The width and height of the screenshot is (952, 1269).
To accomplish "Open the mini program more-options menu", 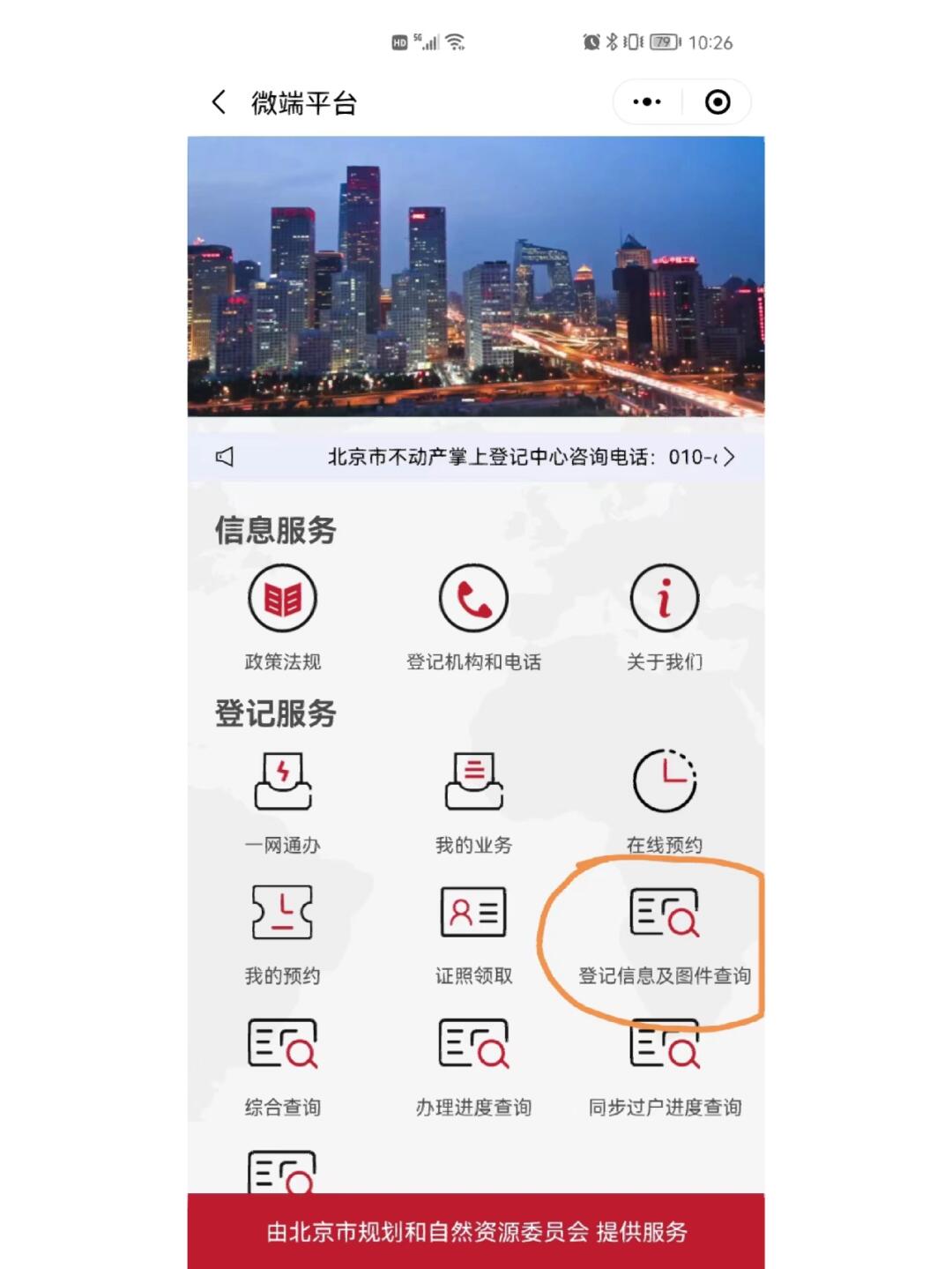I will [647, 102].
